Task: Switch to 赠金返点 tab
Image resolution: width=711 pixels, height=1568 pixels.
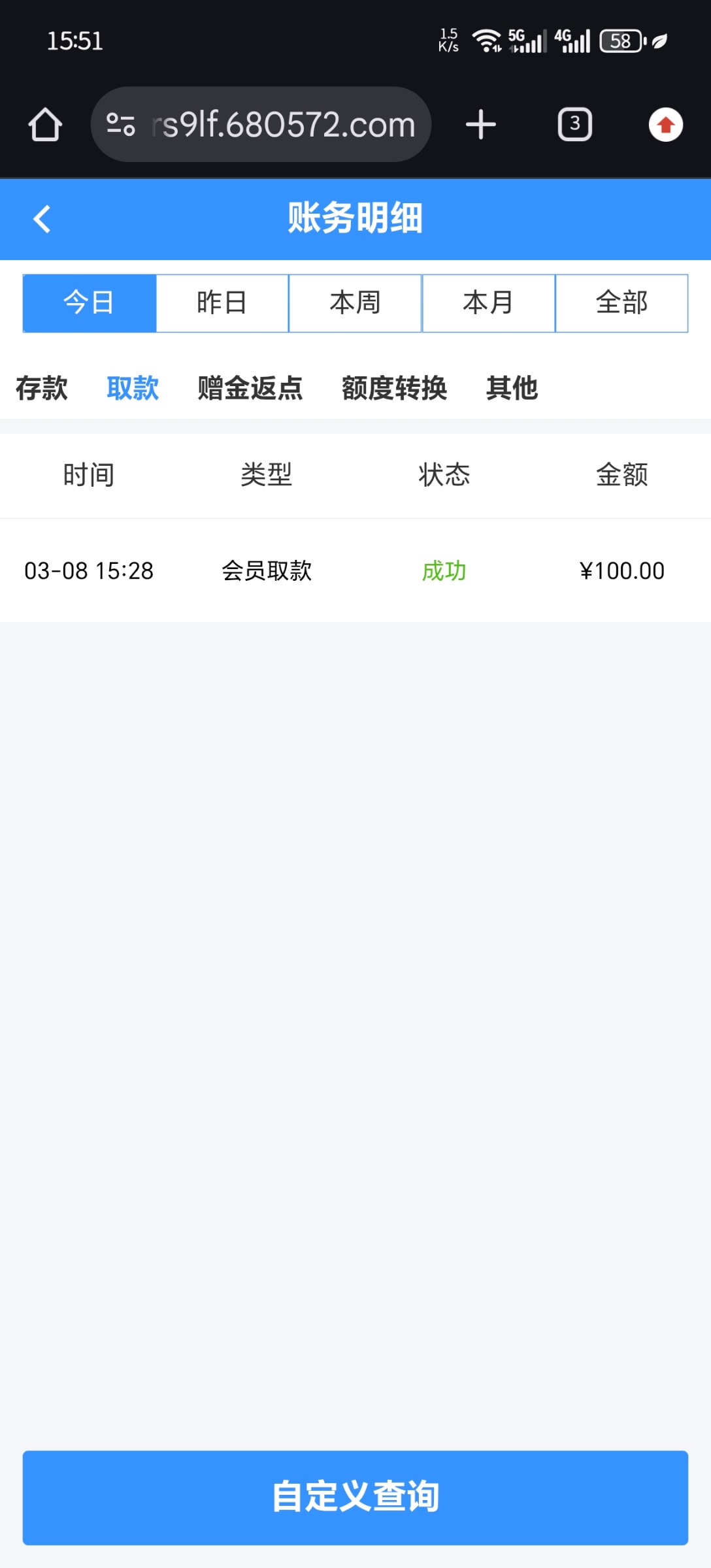Action: (x=250, y=388)
